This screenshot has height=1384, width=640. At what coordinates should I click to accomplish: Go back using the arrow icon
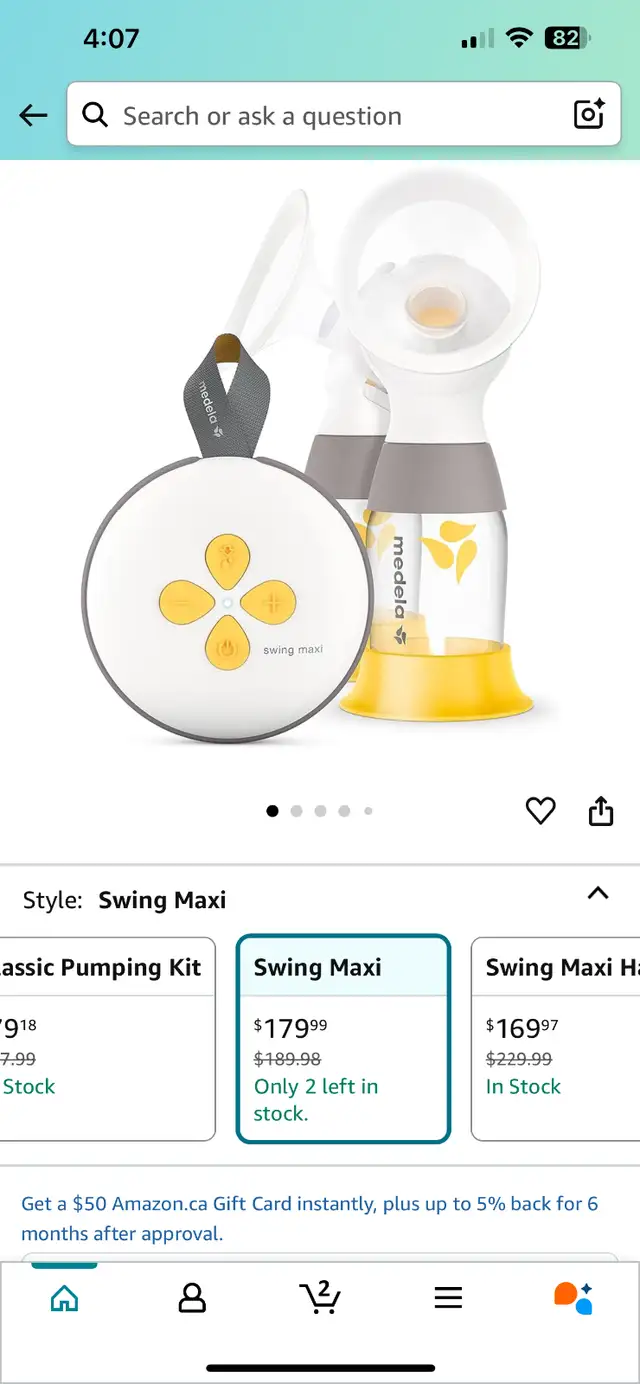coord(33,116)
